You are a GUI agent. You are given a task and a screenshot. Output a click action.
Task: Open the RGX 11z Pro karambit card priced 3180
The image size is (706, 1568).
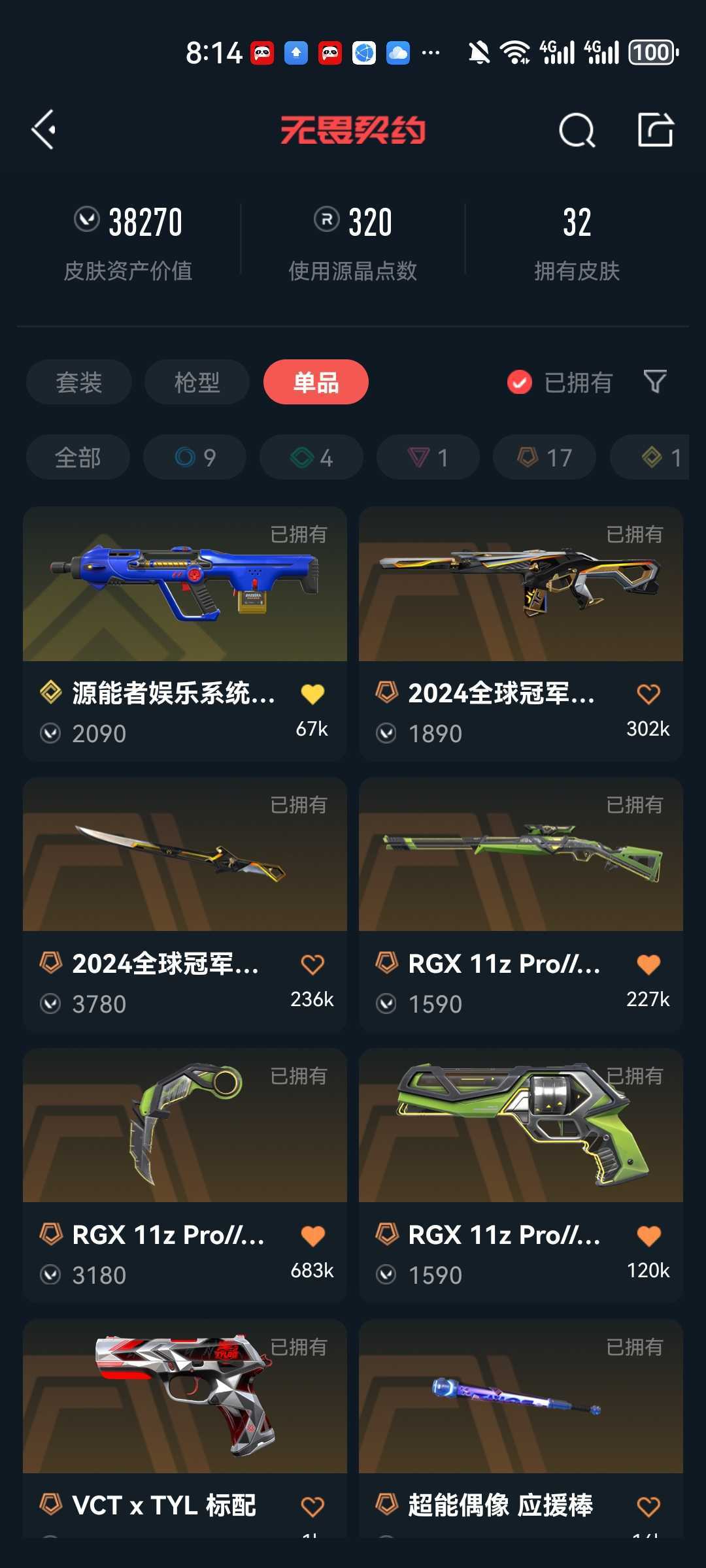[185, 1176]
